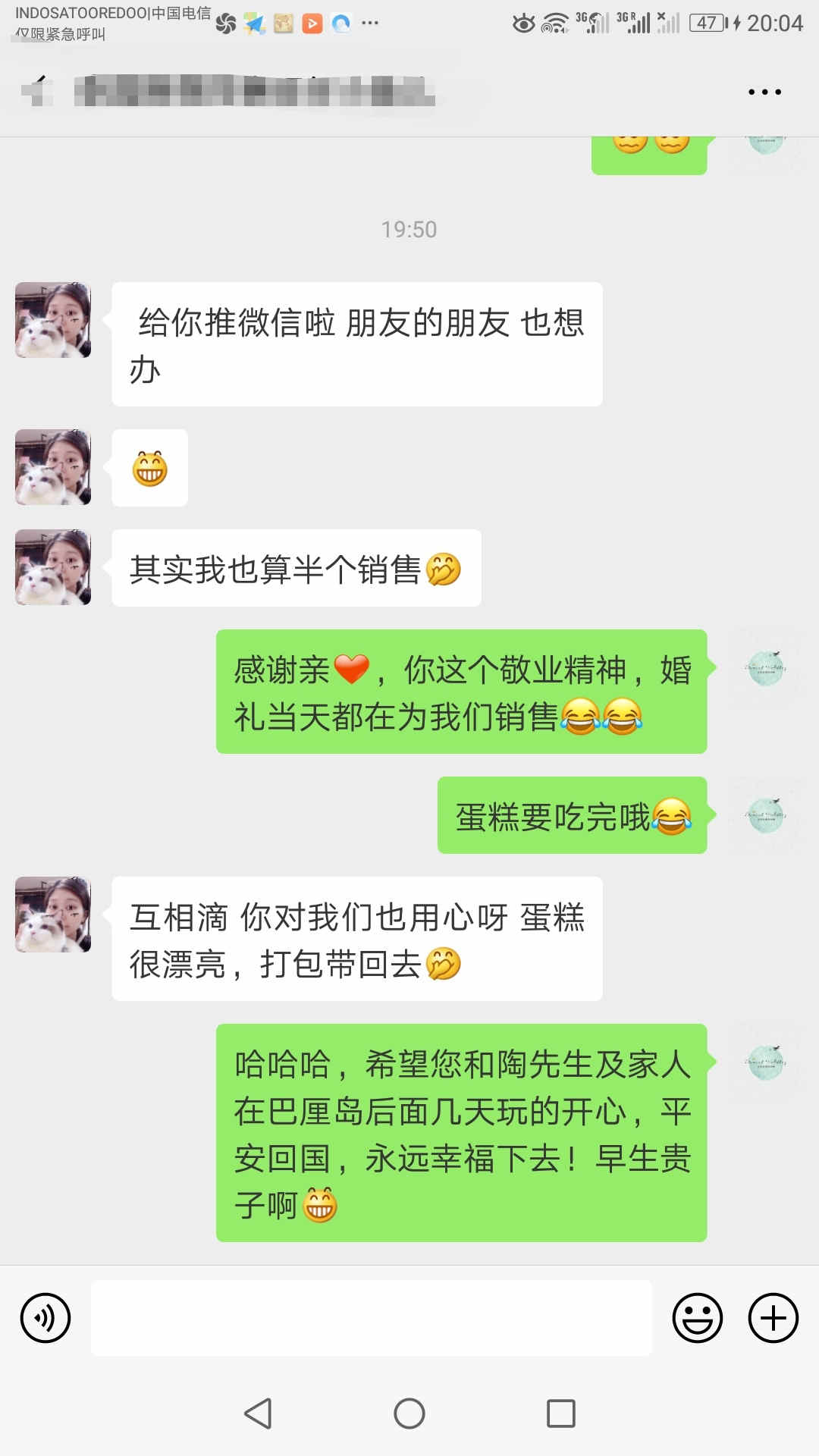The image size is (819, 1456).
Task: Tap the system home button
Action: tap(409, 1414)
